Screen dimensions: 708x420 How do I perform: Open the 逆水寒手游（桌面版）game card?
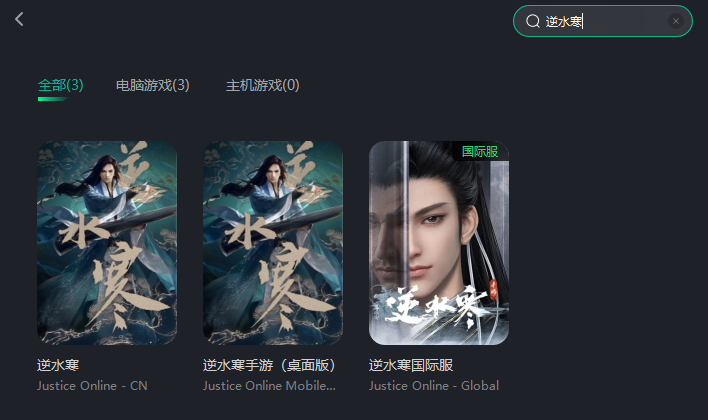[273, 243]
